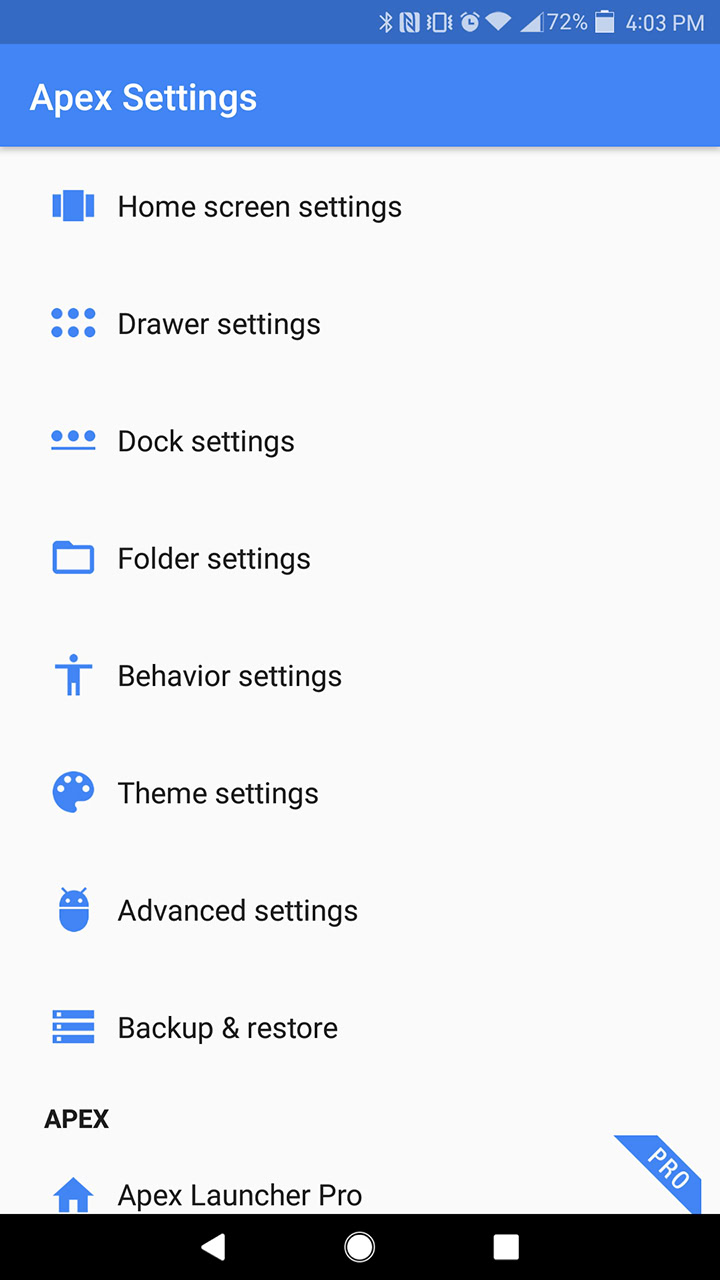The width and height of the screenshot is (720, 1280).
Task: Go to Theme settings
Action: (x=218, y=793)
